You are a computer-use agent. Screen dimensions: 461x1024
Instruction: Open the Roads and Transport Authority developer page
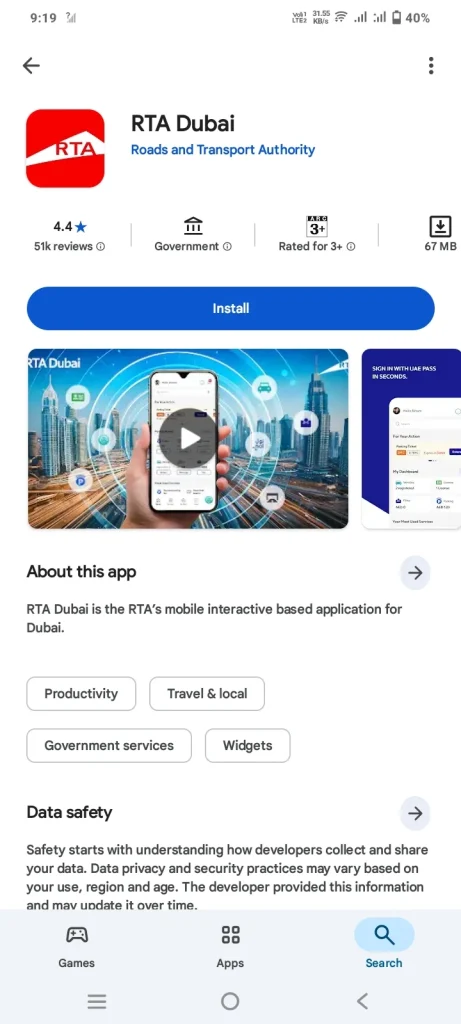223,150
